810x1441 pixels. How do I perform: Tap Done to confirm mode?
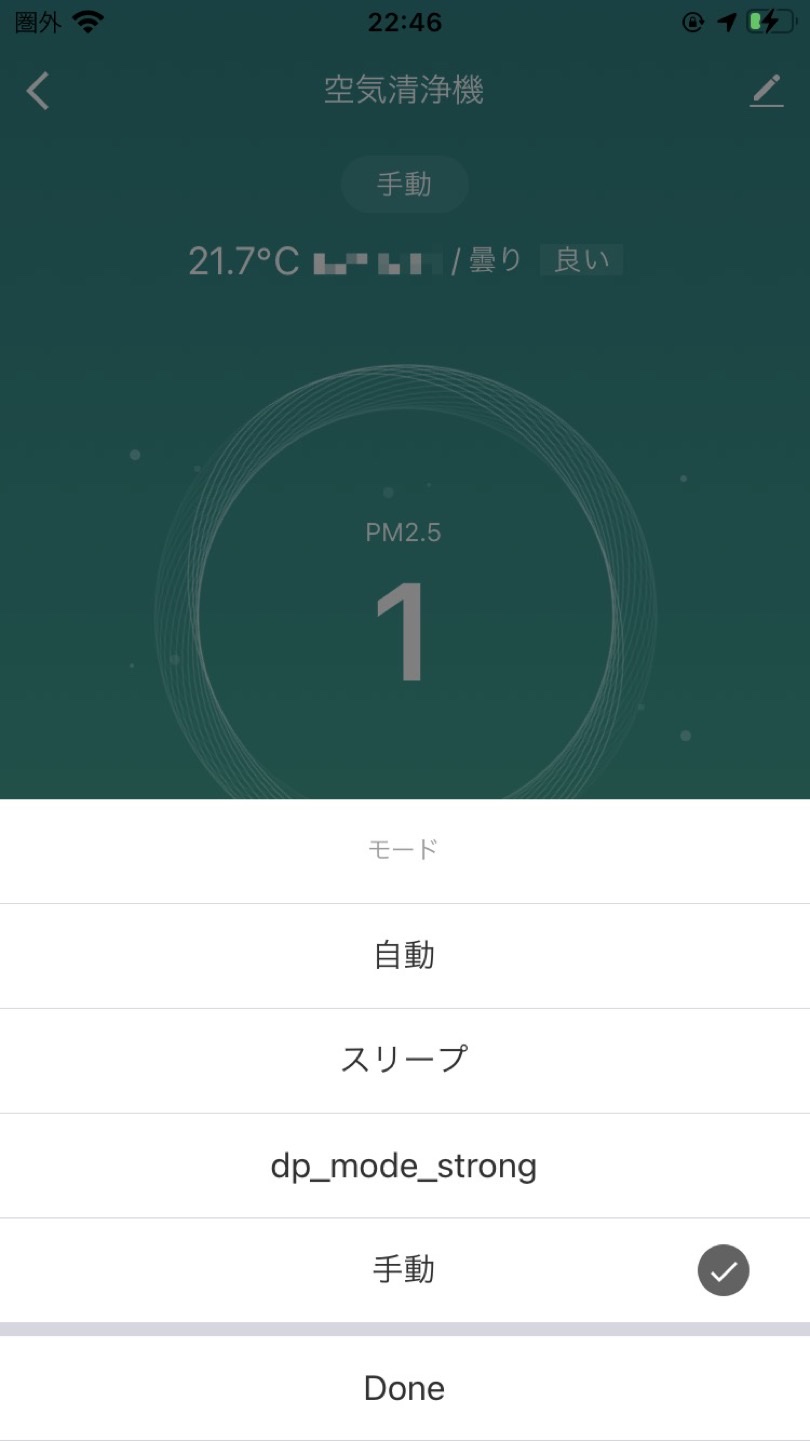[404, 1388]
